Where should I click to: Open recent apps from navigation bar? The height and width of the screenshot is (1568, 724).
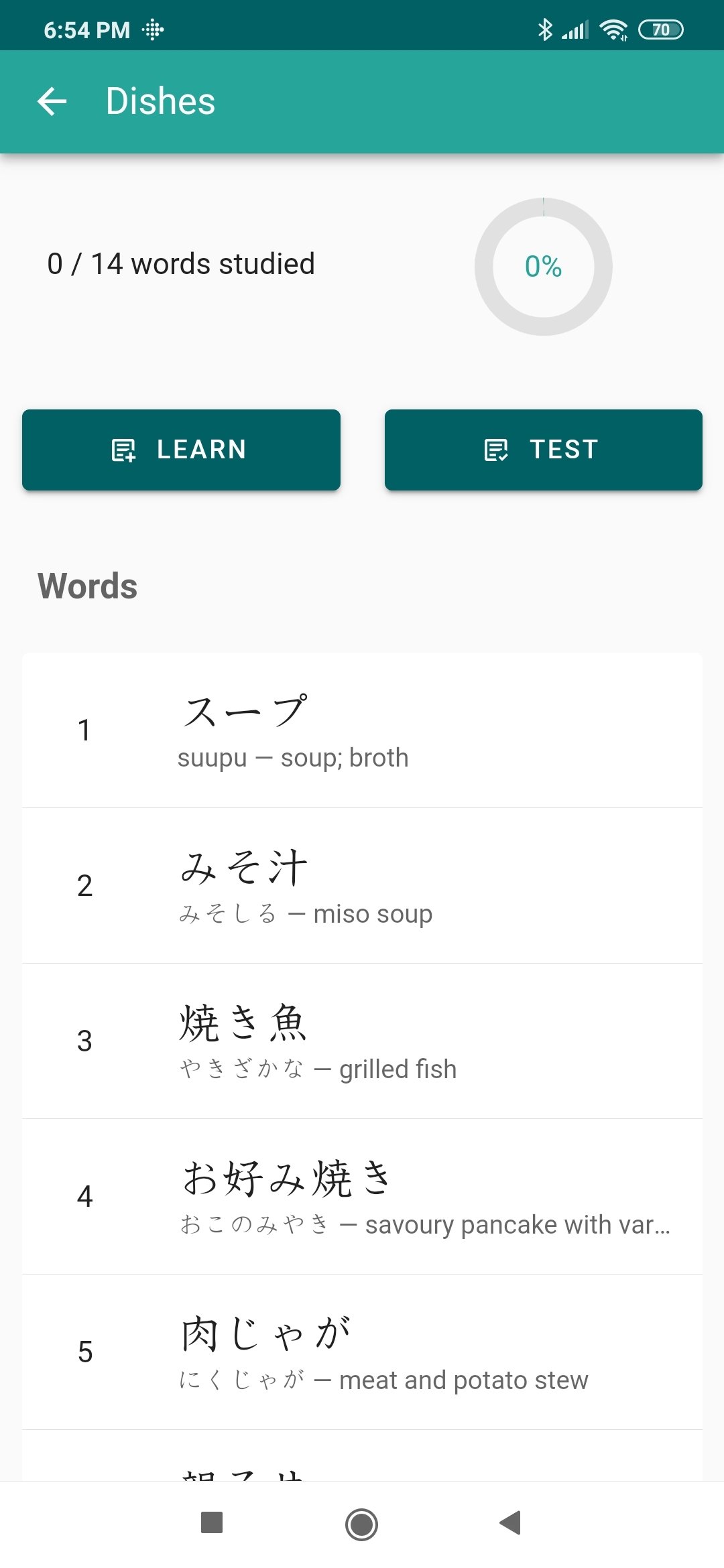coord(212,1522)
